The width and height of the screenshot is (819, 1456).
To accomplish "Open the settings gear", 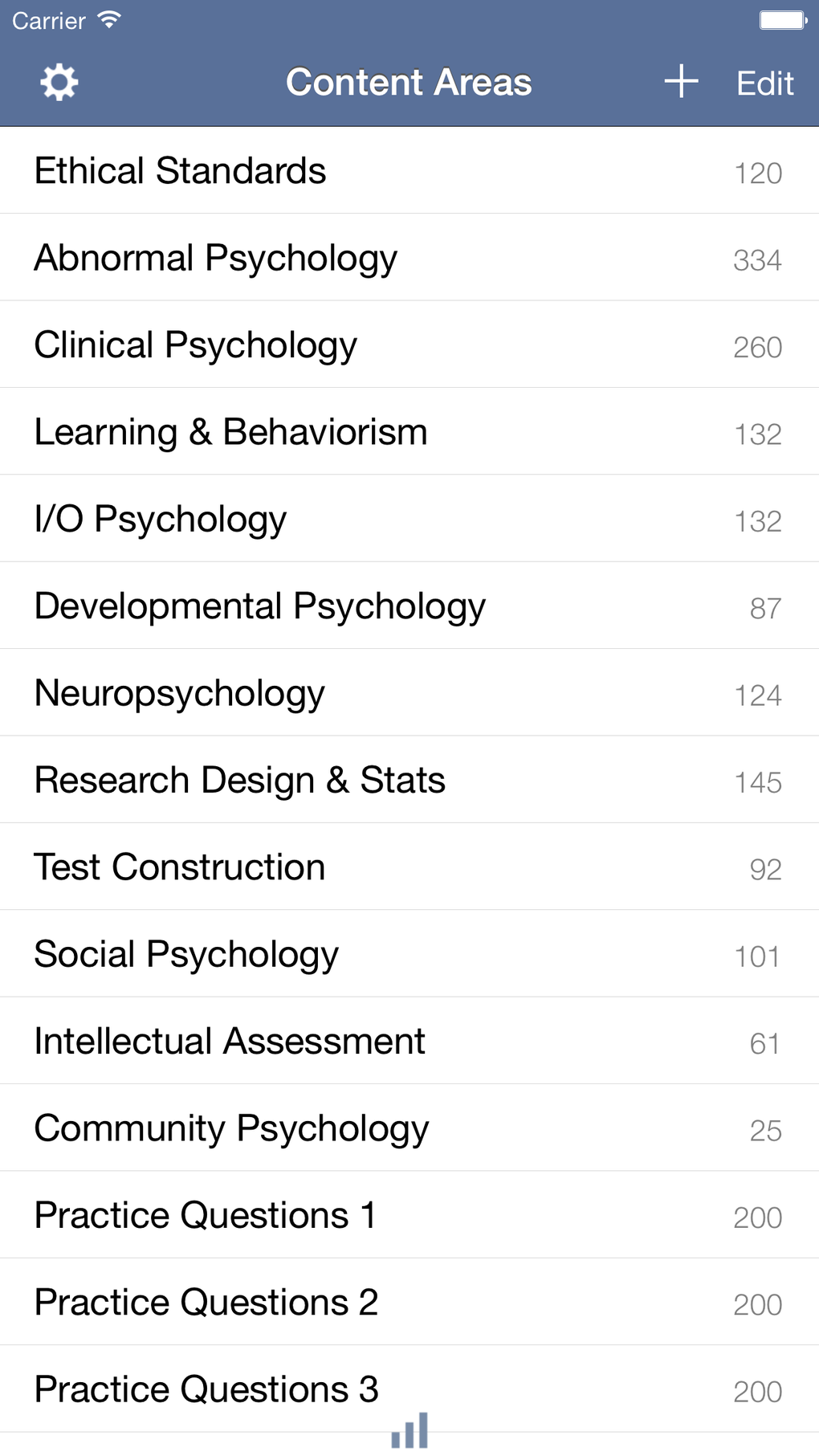I will click(x=59, y=83).
